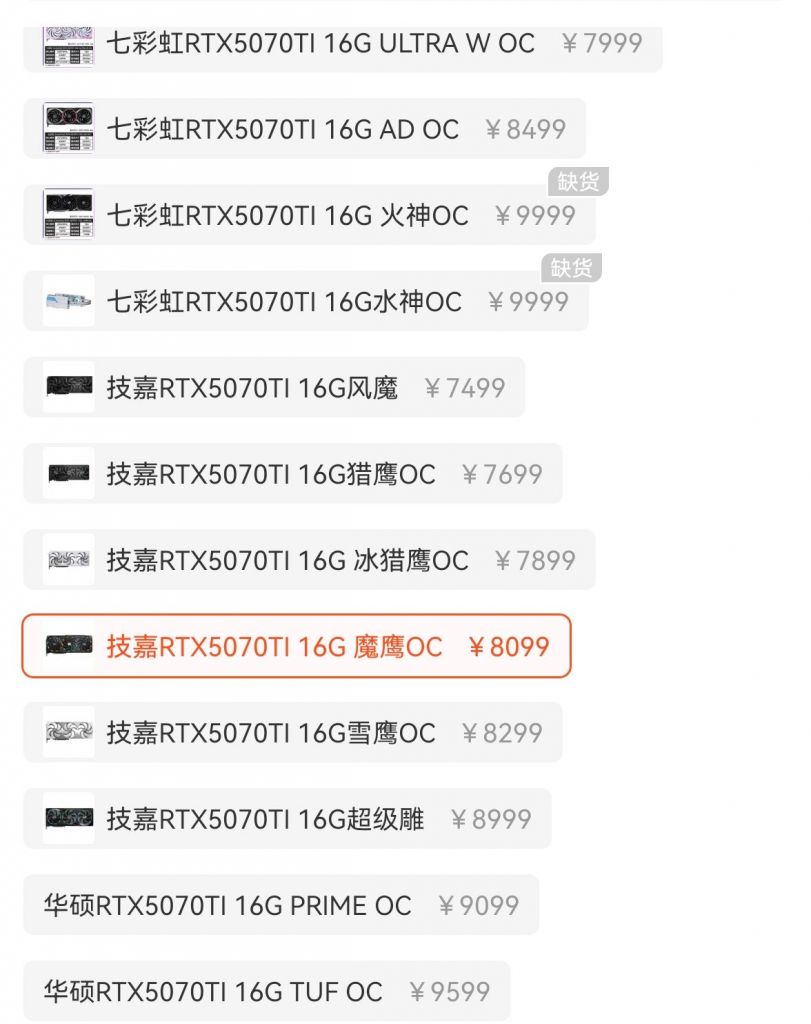The image size is (811, 1024).
Task: Click the 缺货 badge on 水神OC
Action: [x=573, y=267]
